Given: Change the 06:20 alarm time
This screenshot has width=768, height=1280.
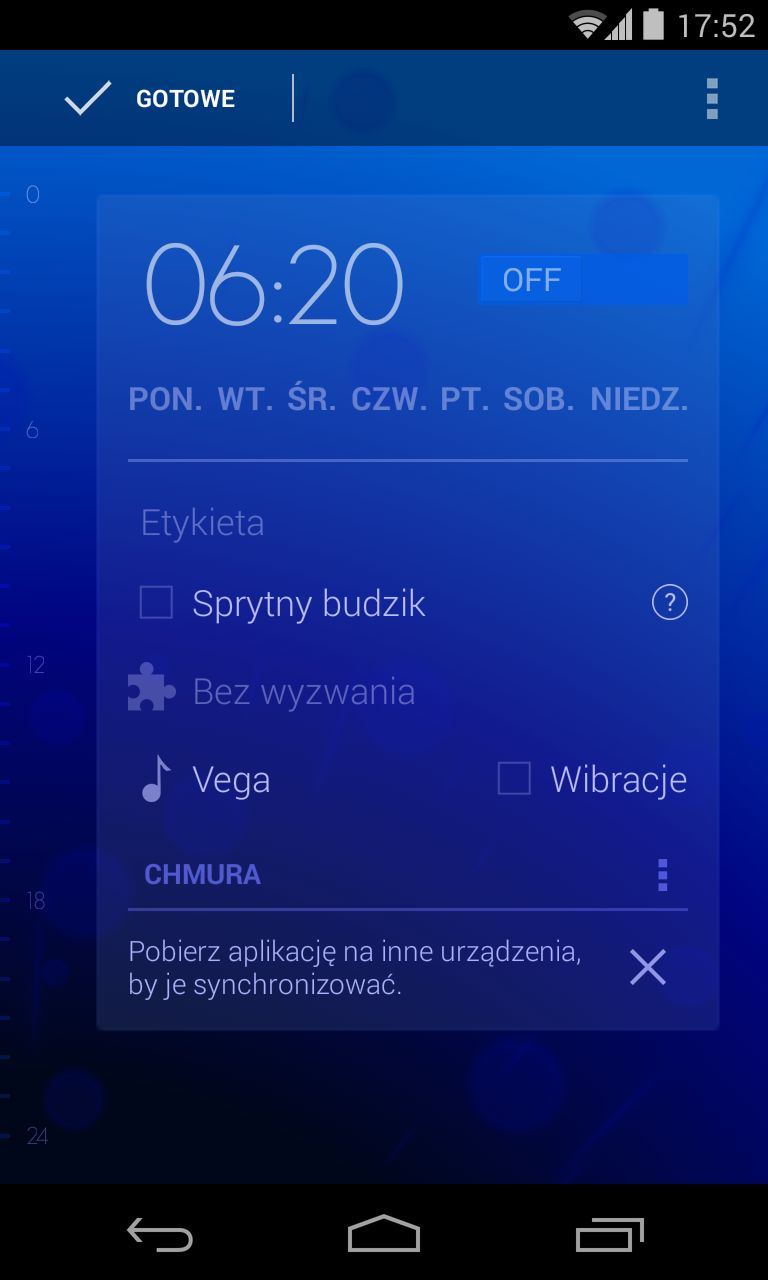Looking at the screenshot, I should pos(274,285).
